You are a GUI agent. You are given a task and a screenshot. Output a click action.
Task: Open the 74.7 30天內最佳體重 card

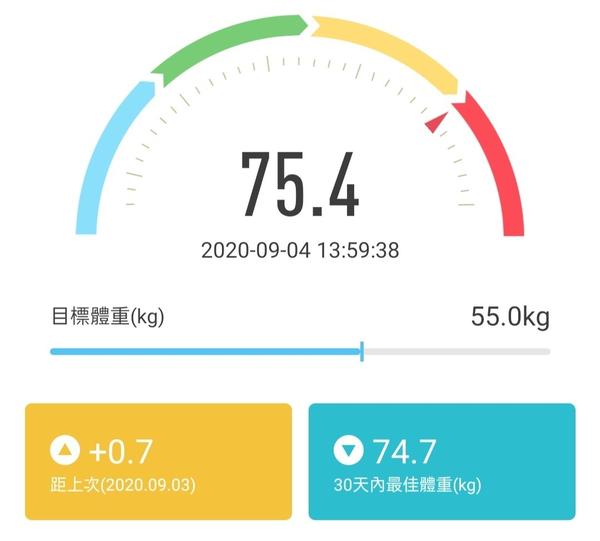(x=441, y=461)
